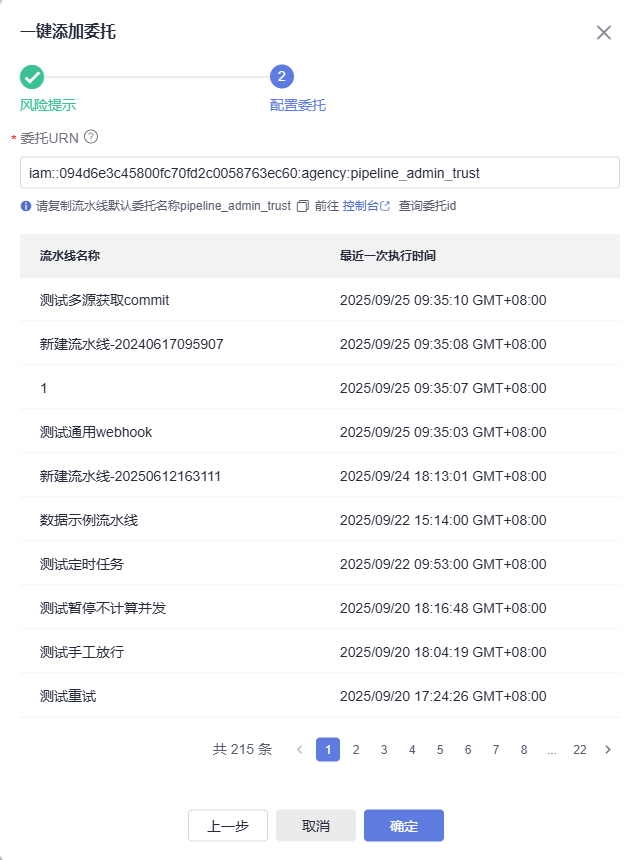This screenshot has height=860, width=637.
Task: Go to page 2 of pipelines
Action: 356,749
